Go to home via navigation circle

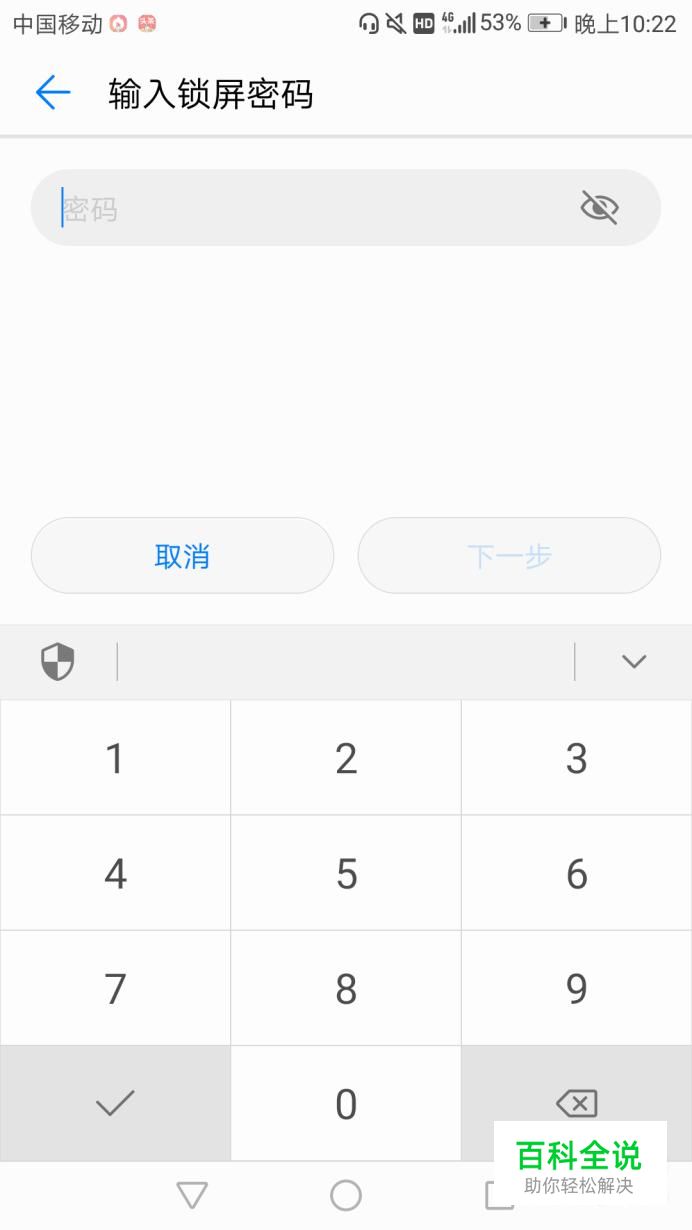346,1195
